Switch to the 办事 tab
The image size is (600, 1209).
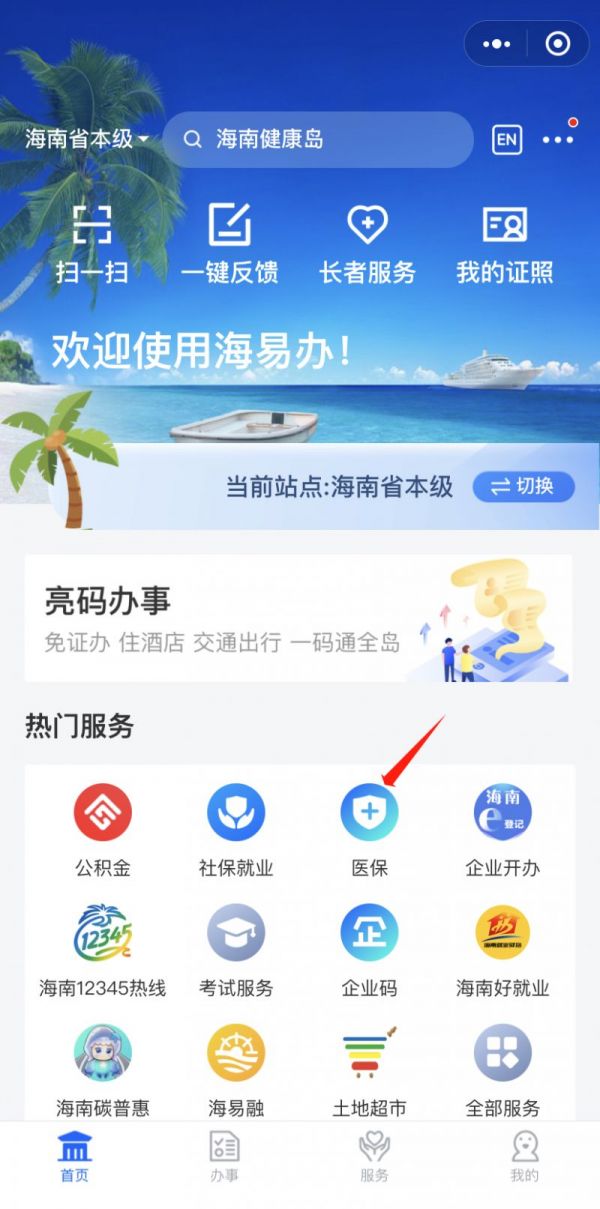click(224, 1156)
